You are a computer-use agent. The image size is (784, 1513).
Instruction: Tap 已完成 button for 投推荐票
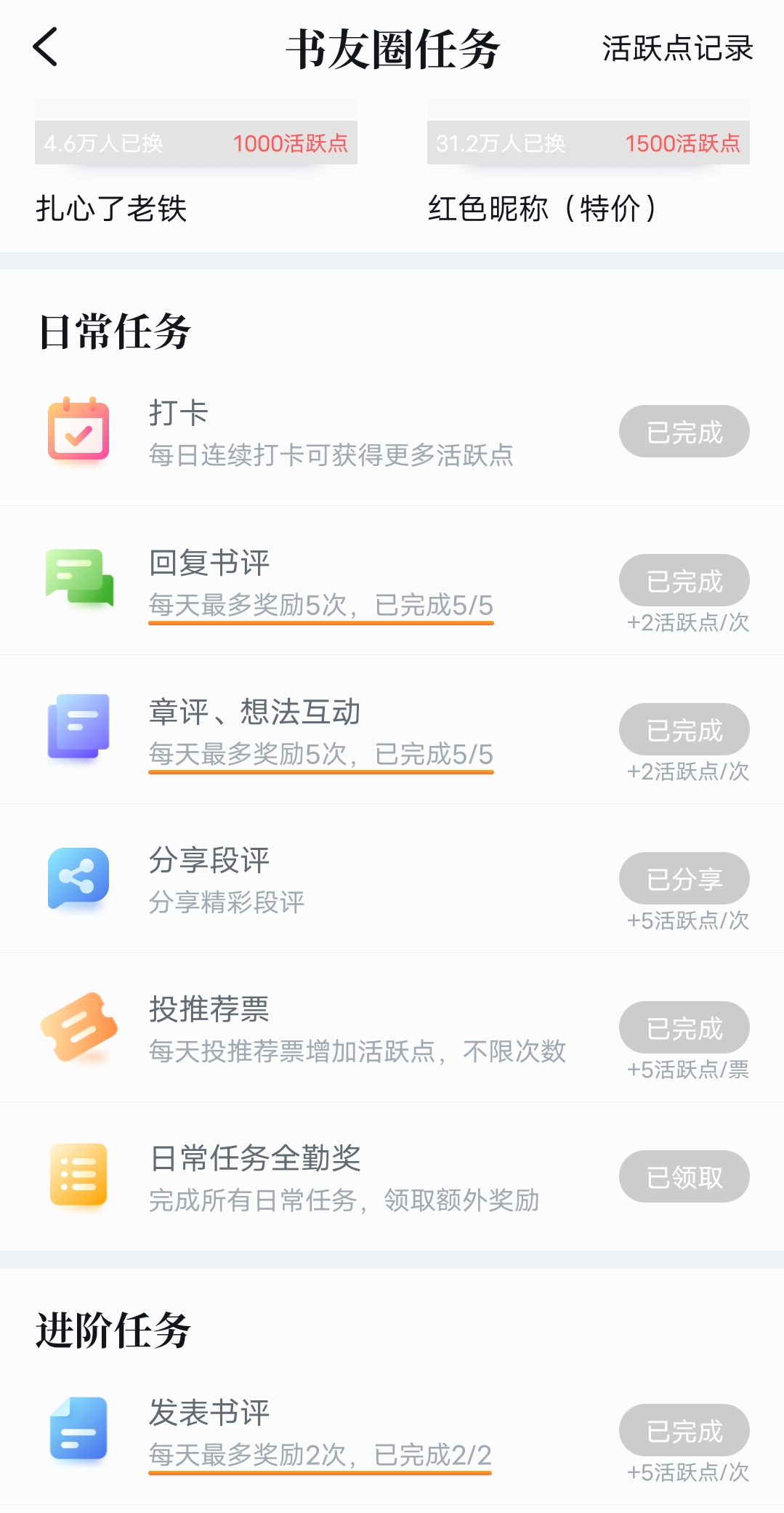click(x=684, y=1028)
